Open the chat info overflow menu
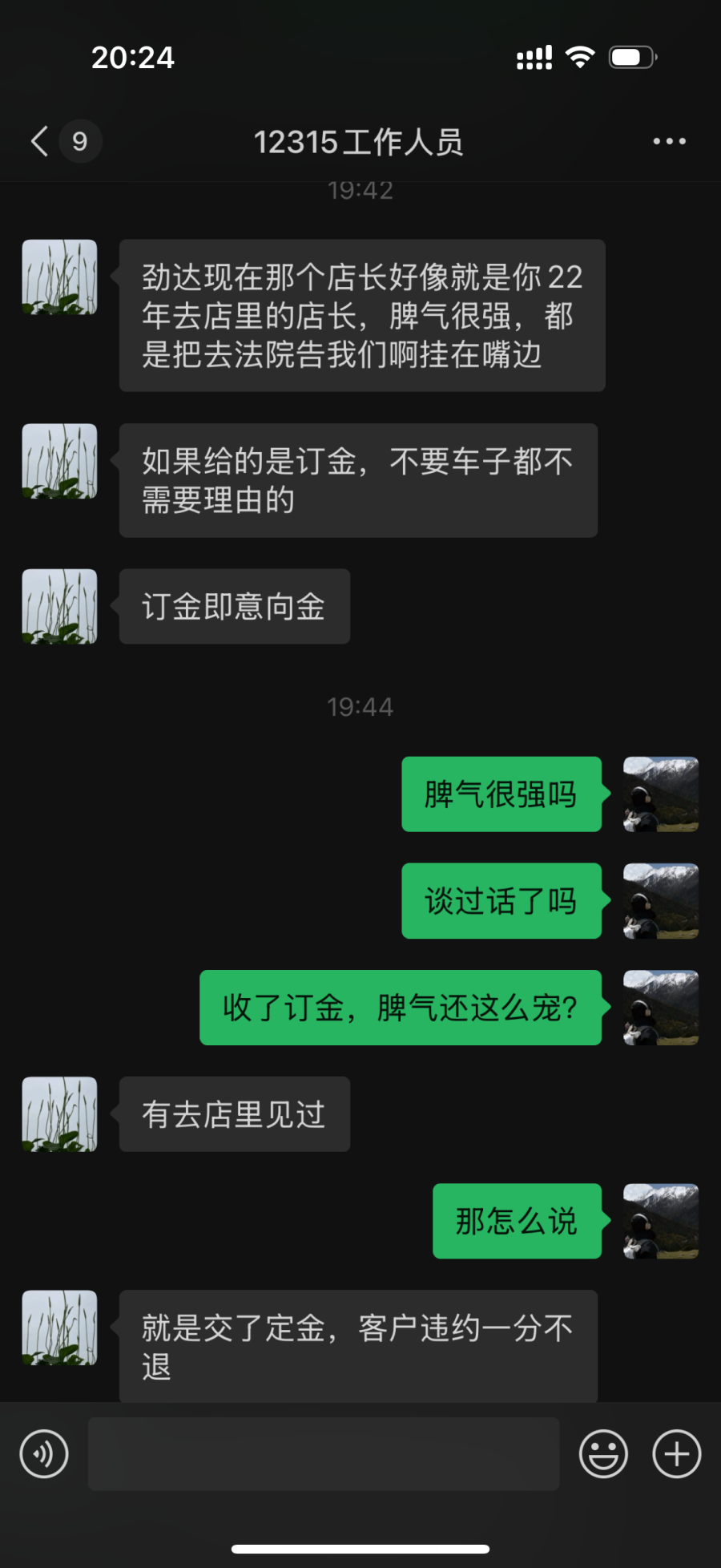 (x=669, y=141)
